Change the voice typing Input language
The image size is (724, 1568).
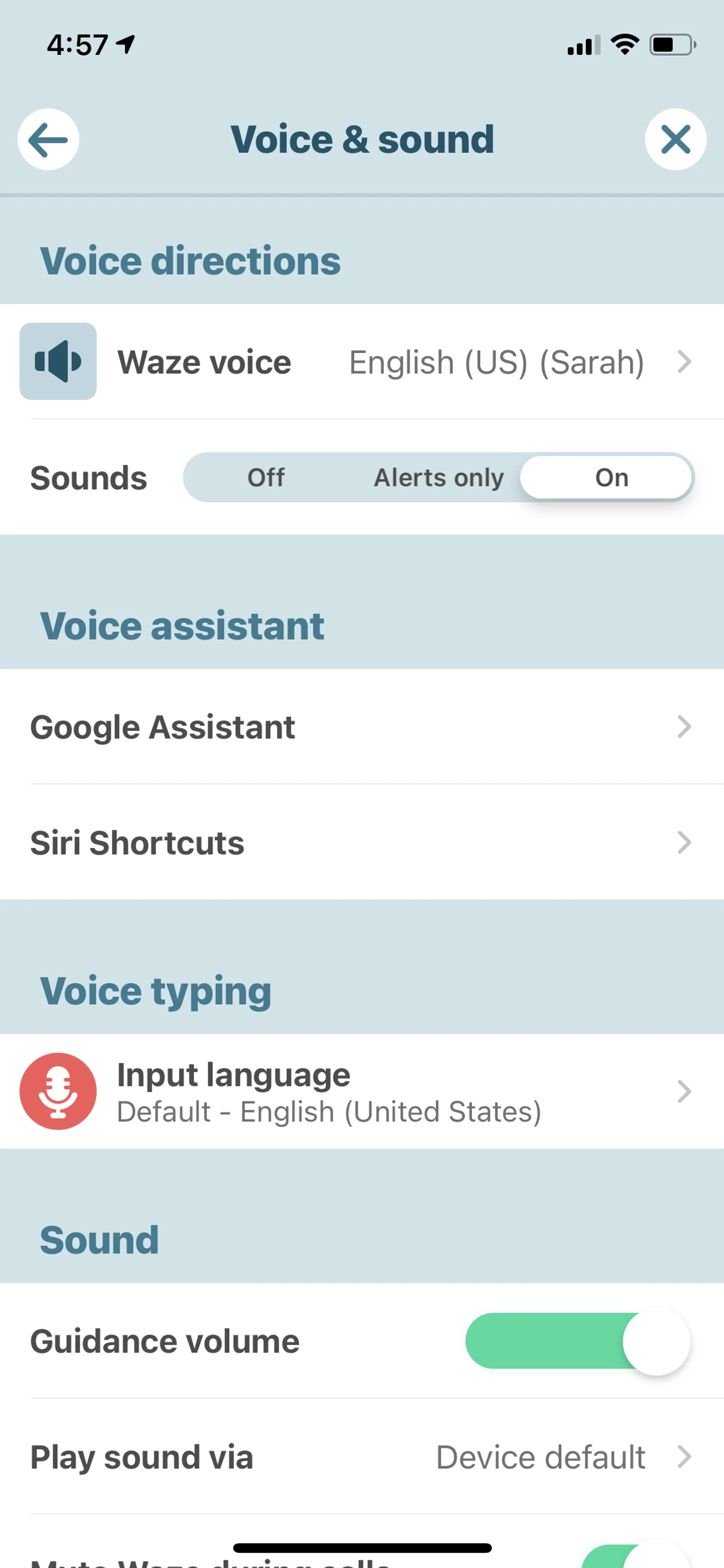click(x=362, y=1092)
